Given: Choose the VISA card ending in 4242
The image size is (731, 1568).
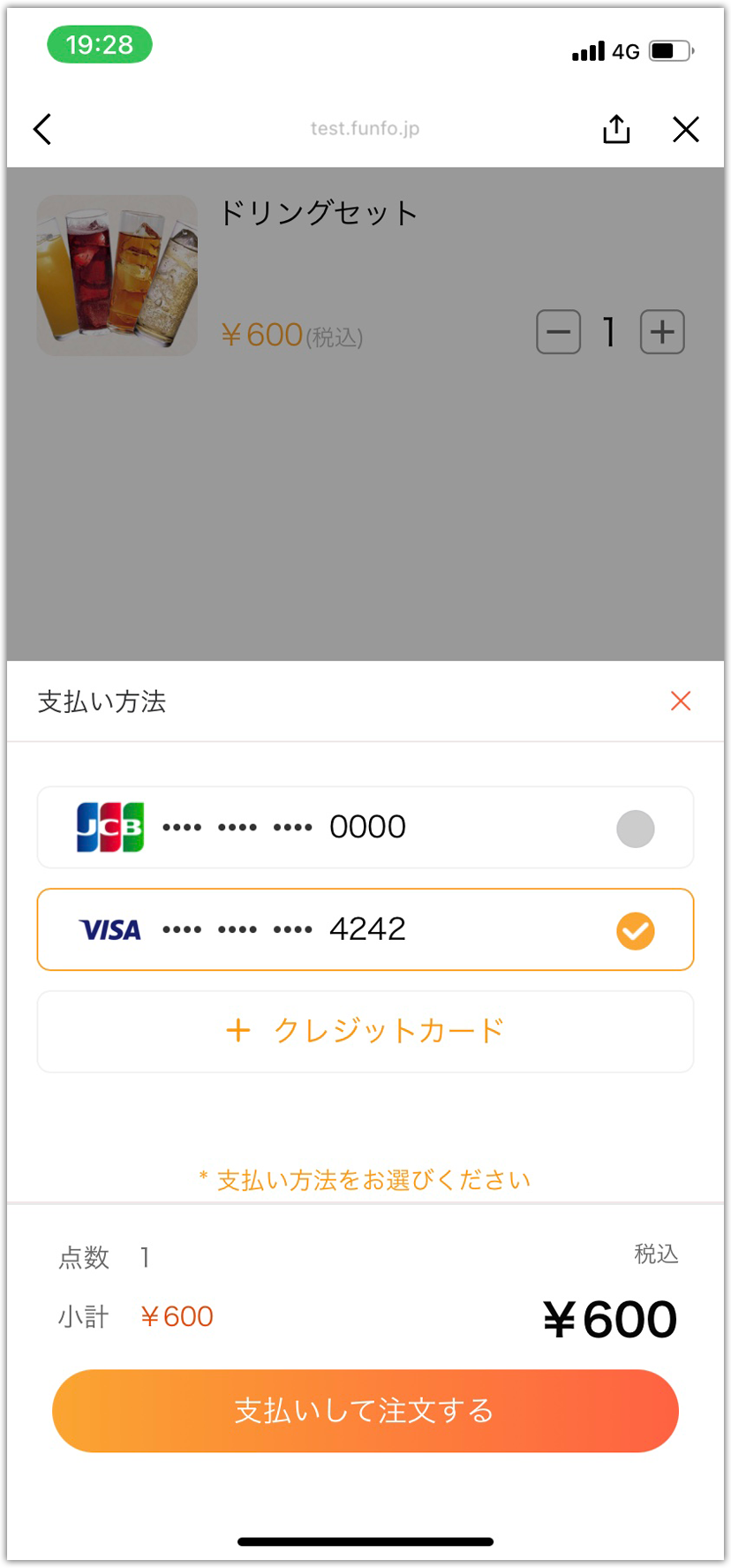Looking at the screenshot, I should (x=365, y=929).
